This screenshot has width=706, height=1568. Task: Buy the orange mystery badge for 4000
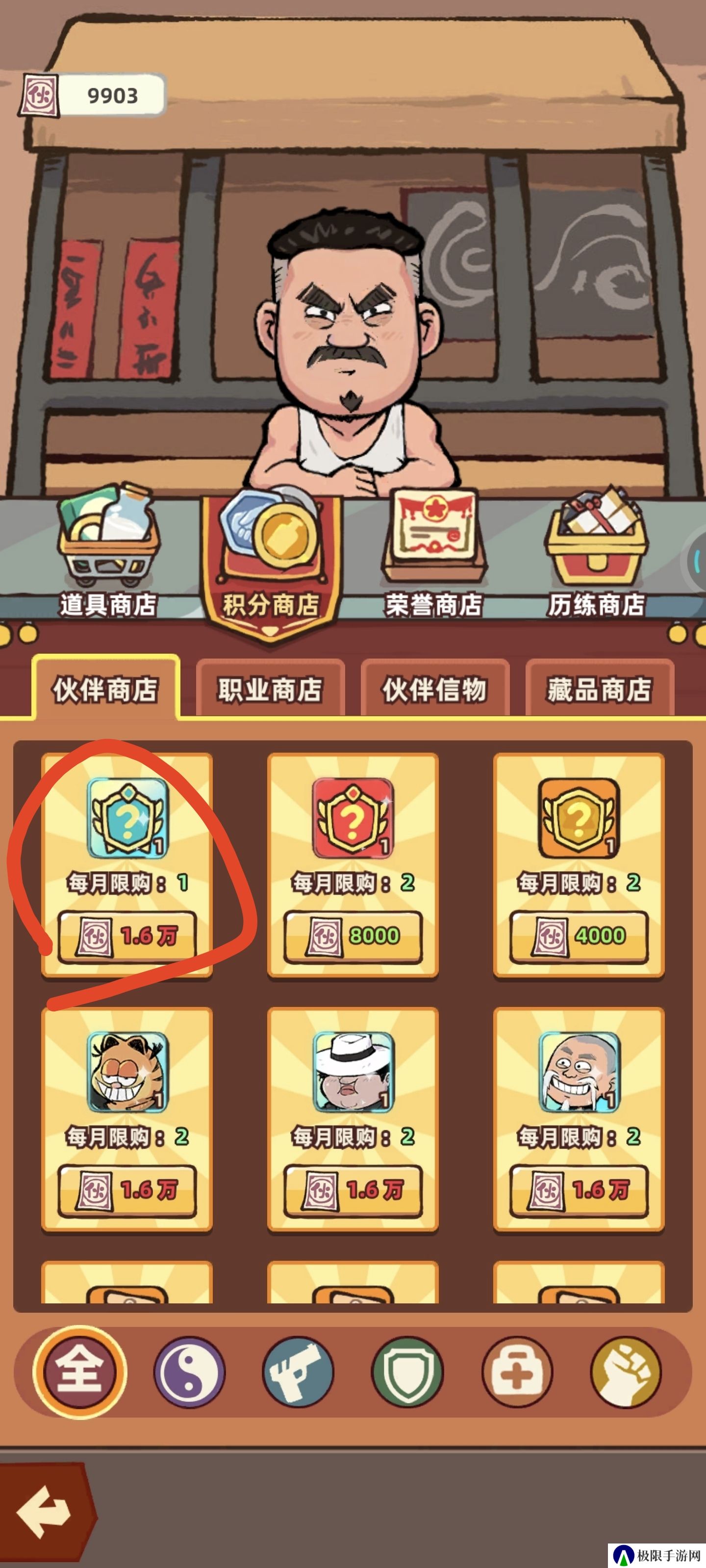click(x=578, y=936)
